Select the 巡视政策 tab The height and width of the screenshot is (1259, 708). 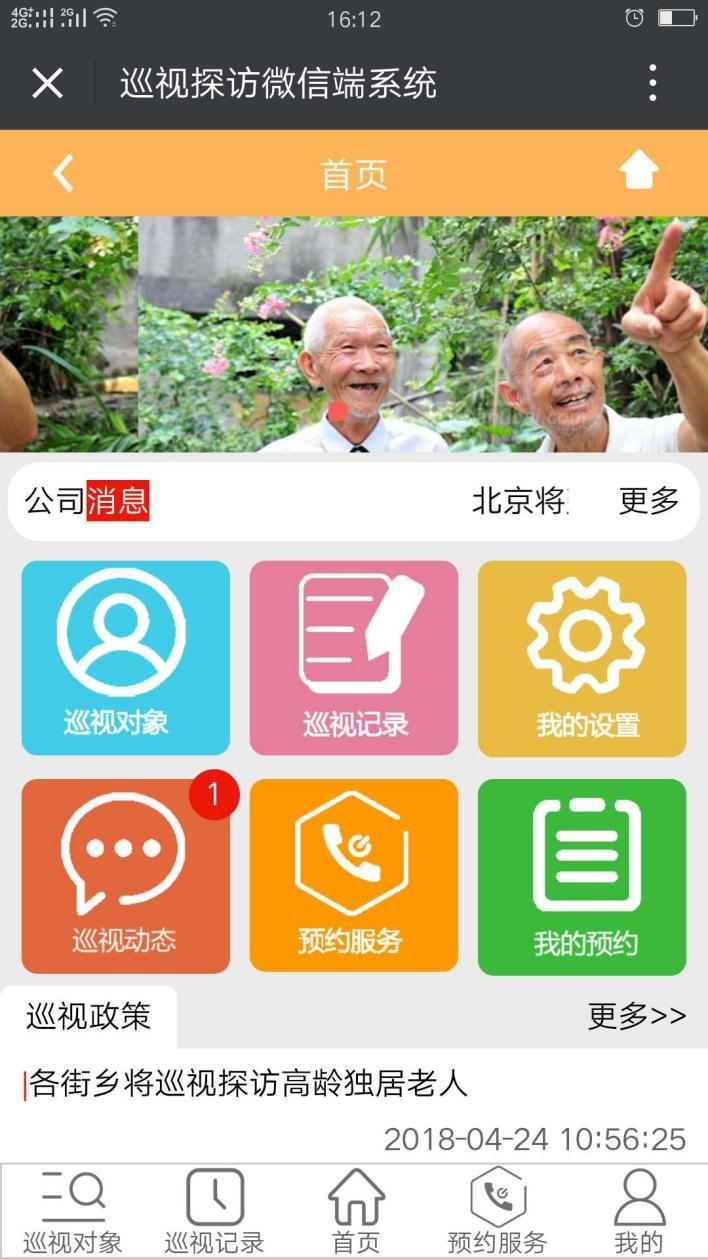pos(88,1017)
